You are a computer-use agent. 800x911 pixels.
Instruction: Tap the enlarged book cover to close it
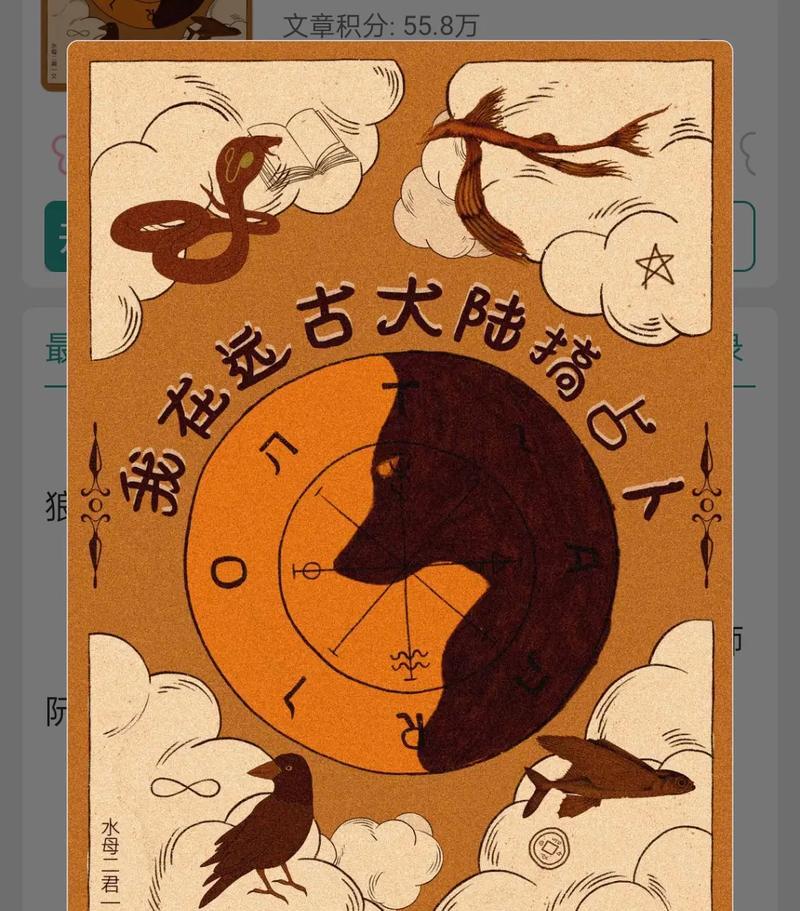tap(400, 480)
